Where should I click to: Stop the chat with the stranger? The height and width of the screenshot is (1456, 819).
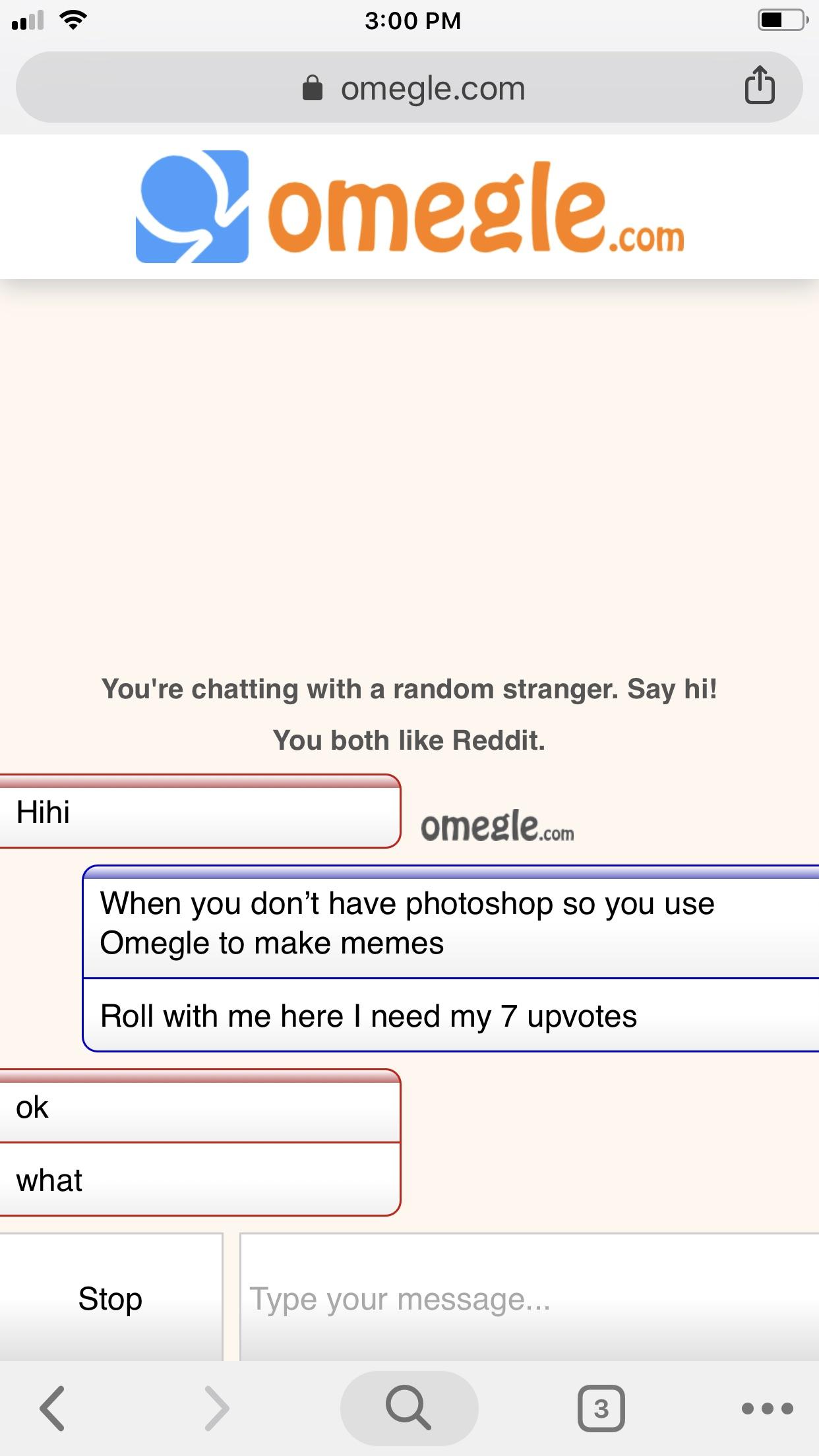point(110,1299)
